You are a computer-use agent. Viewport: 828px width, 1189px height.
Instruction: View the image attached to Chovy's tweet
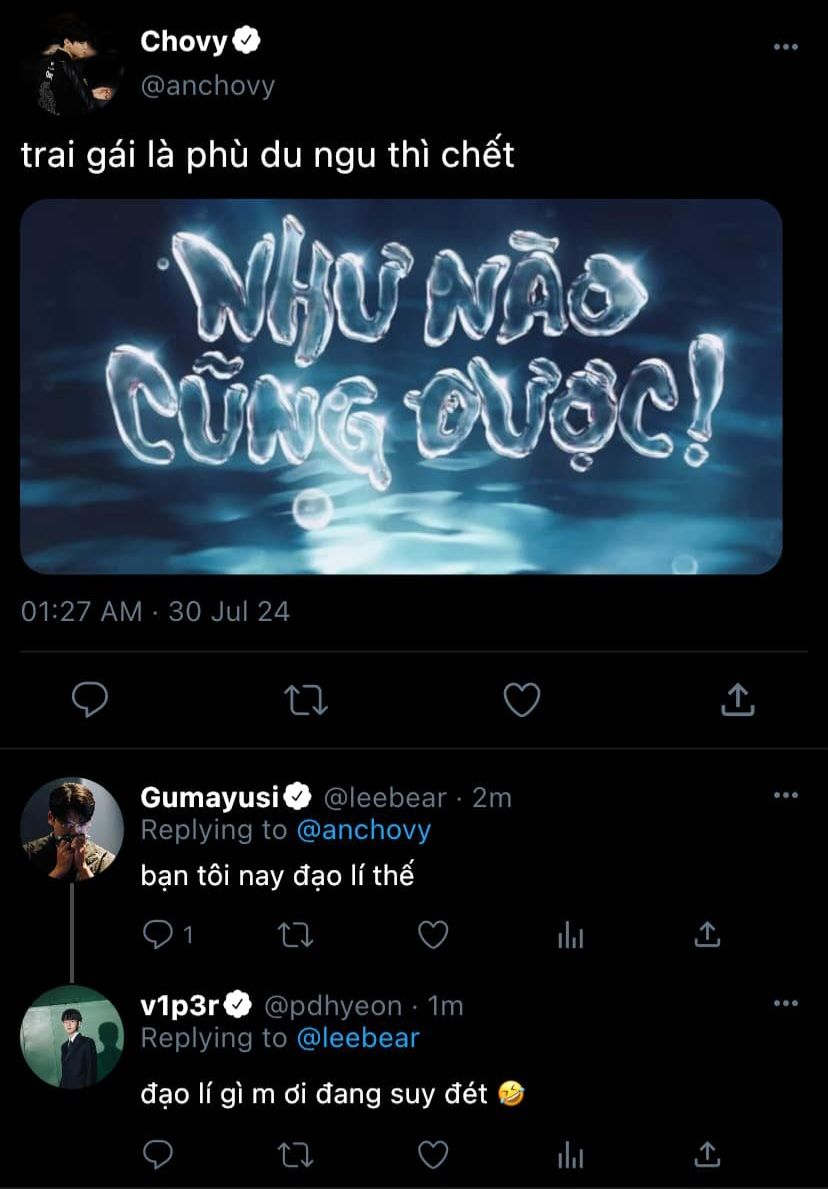point(401,386)
